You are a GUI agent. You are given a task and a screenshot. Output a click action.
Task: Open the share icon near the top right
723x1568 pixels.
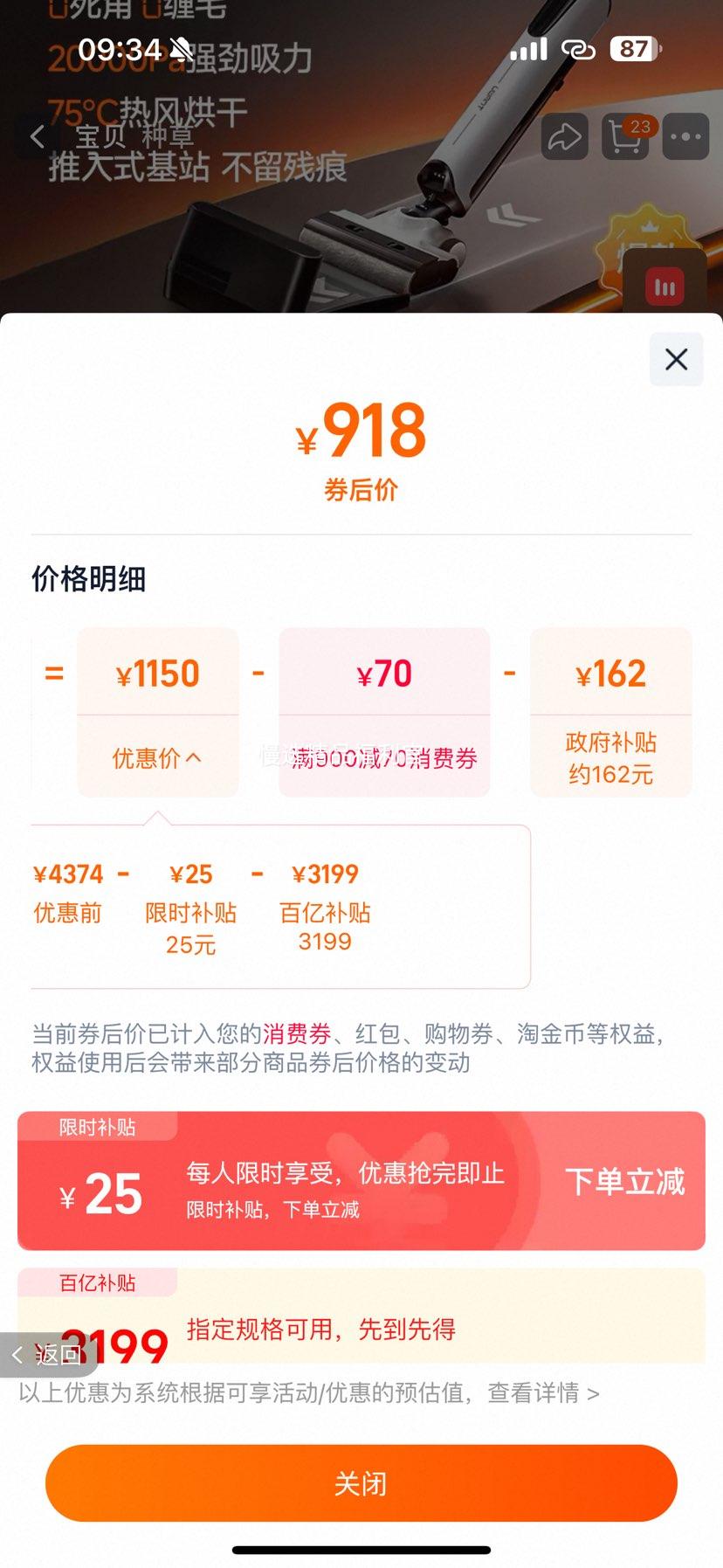click(563, 137)
